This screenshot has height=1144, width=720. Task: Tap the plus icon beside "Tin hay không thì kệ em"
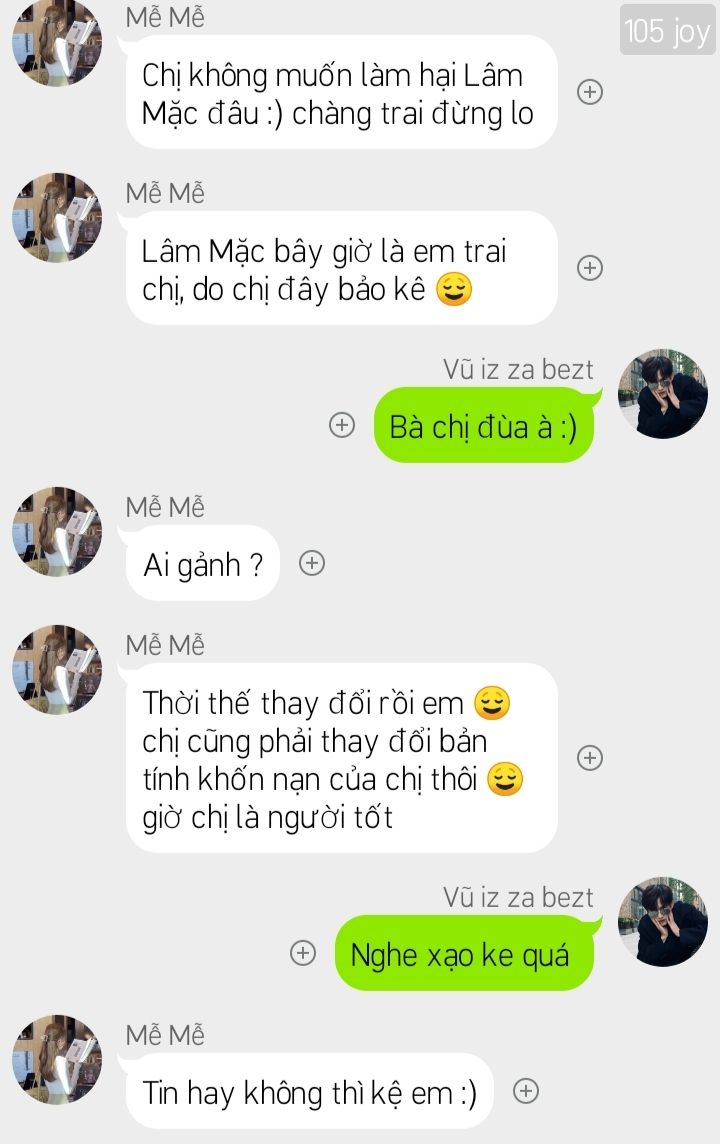(526, 1091)
